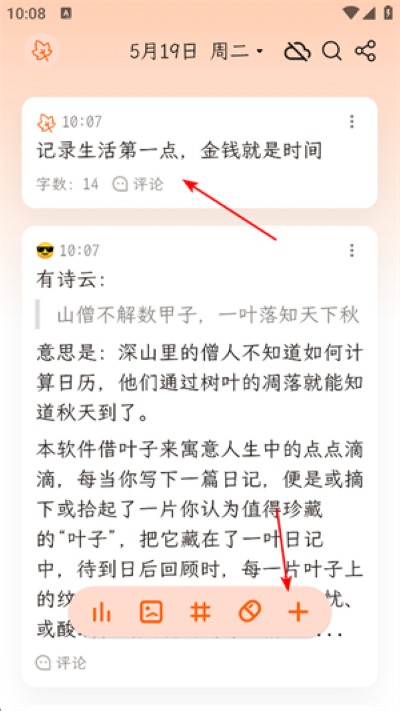The height and width of the screenshot is (711, 400).
Task: Open the date dropdown showing 5月19日 周二
Action: point(196,51)
